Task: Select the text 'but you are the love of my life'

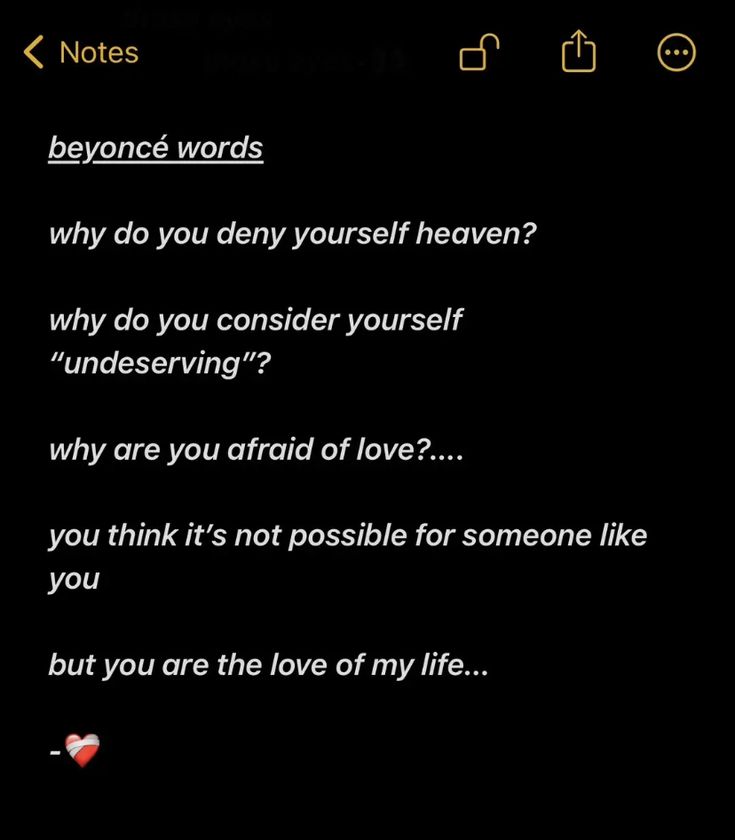Action: (x=266, y=664)
